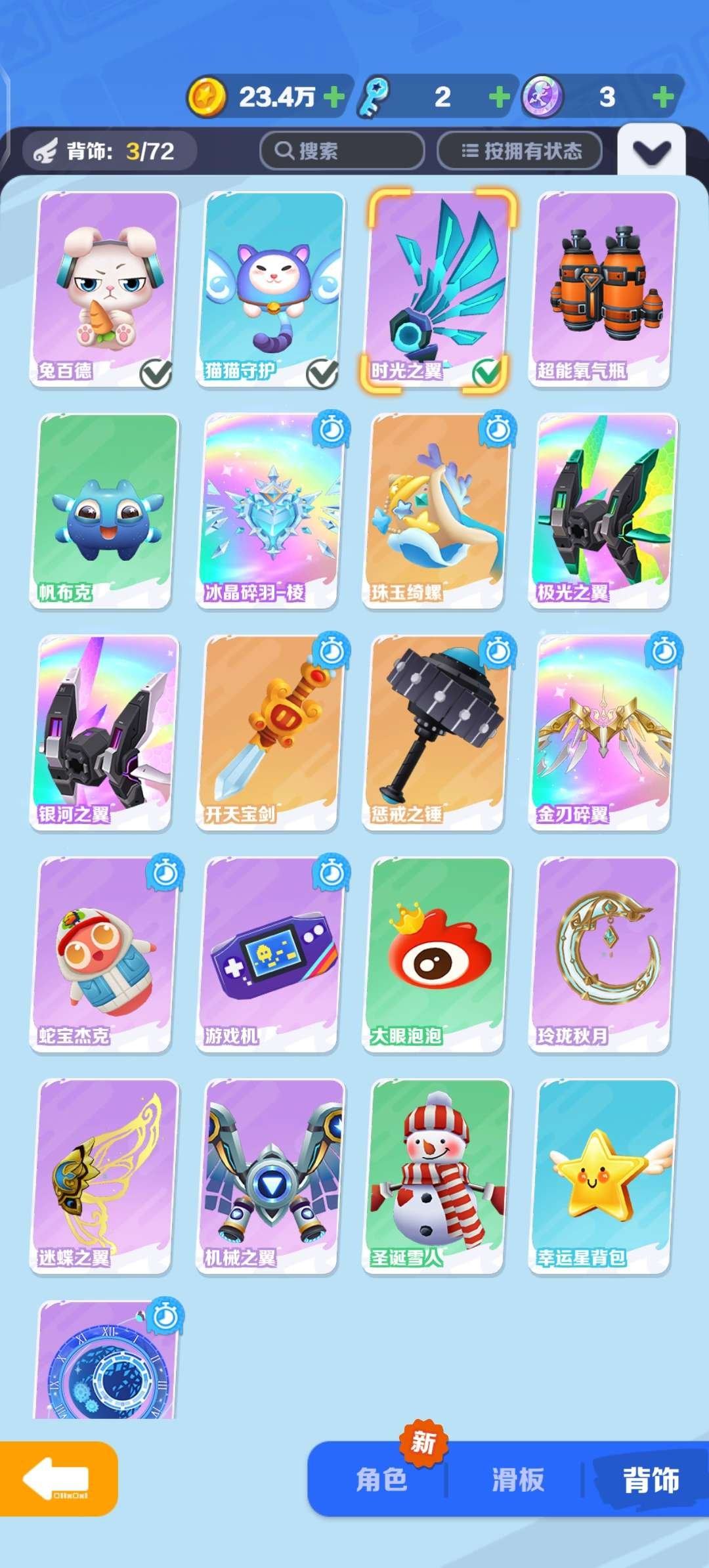Open the 按拥有状态 sort filter
709x1568 pixels.
click(520, 151)
